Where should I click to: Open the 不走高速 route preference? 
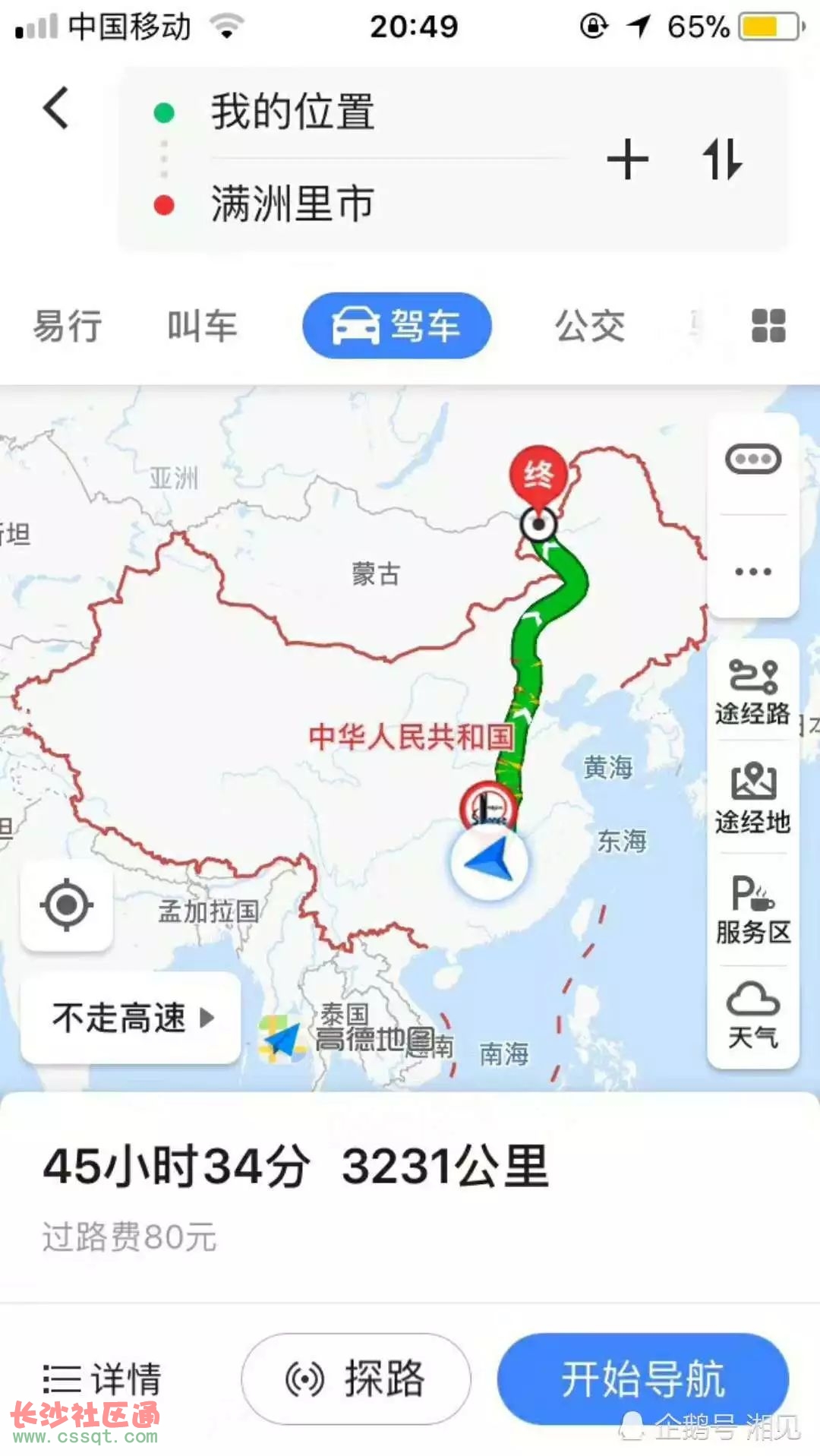click(131, 1017)
